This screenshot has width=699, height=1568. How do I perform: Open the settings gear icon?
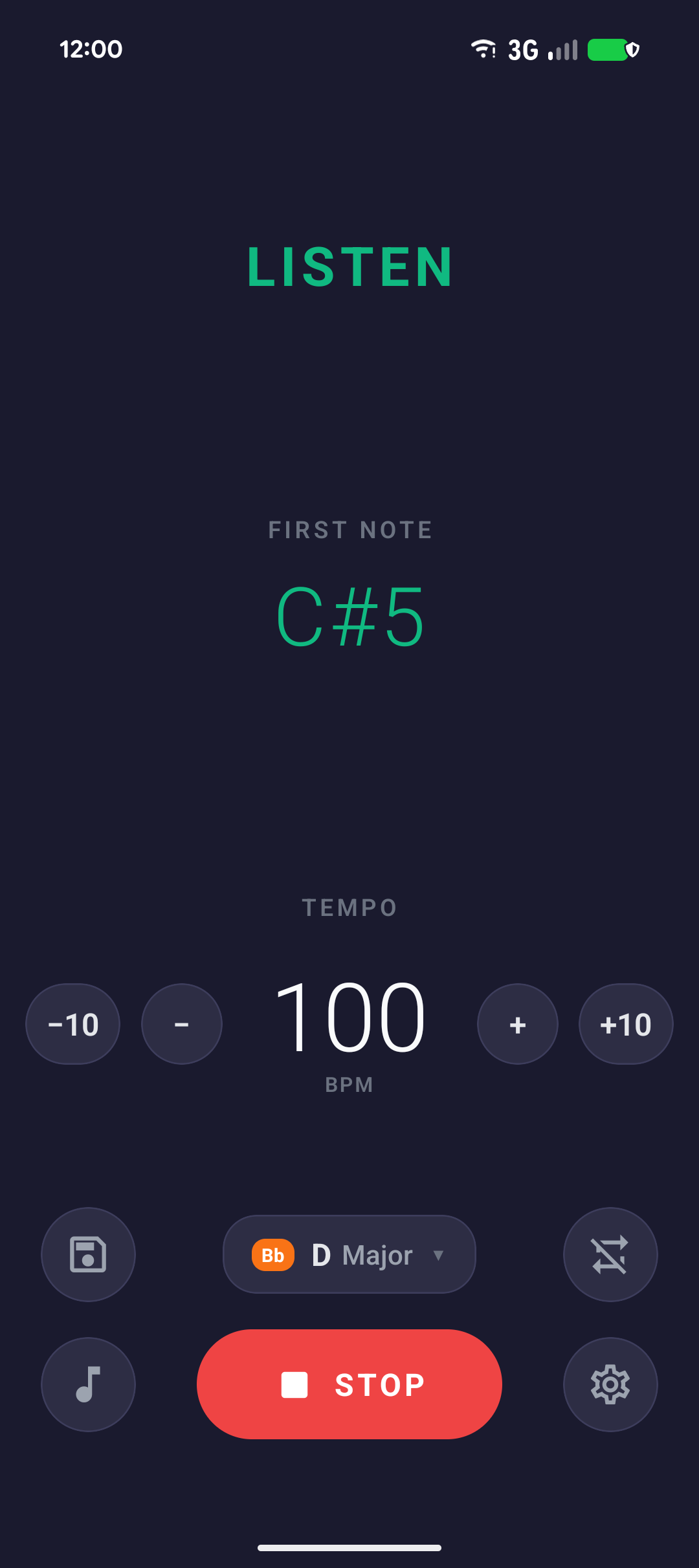(610, 1384)
